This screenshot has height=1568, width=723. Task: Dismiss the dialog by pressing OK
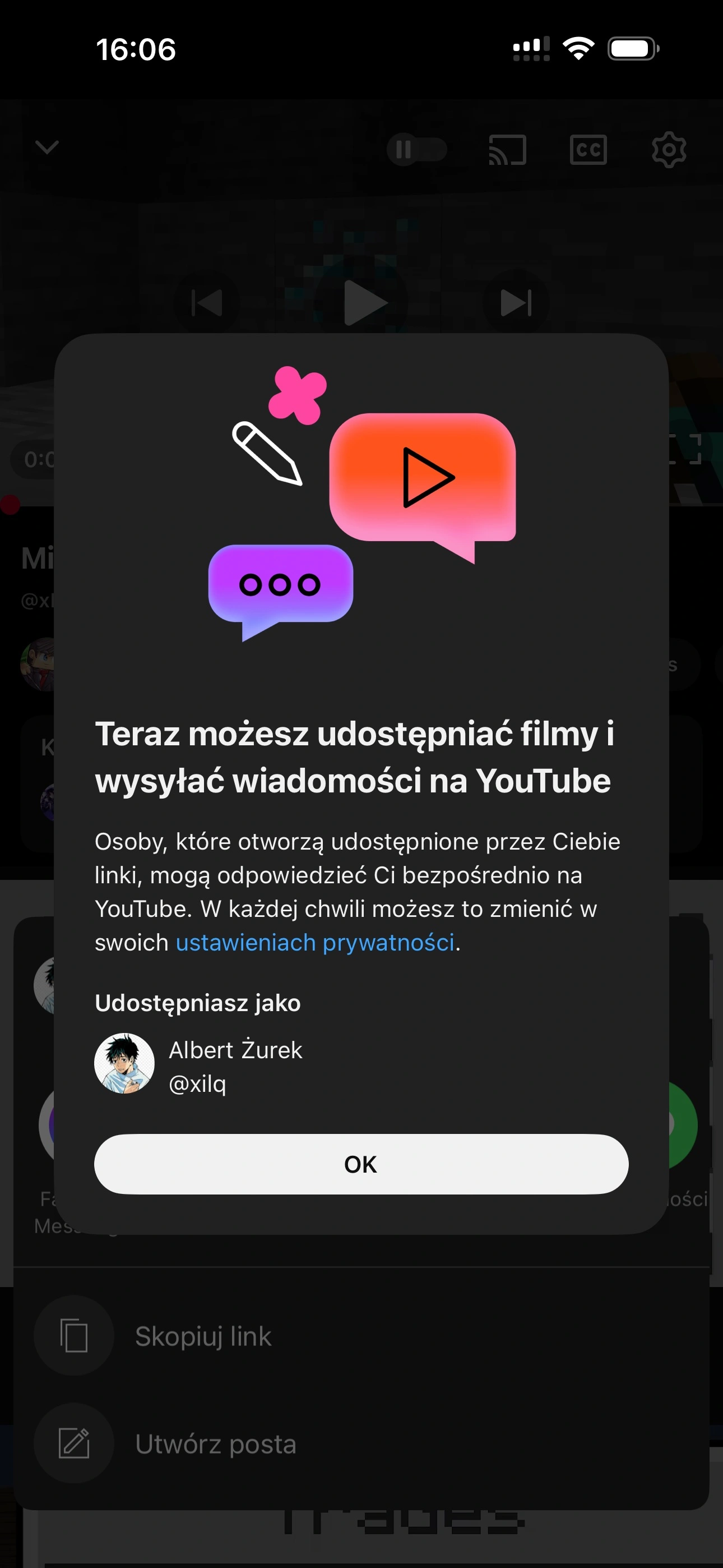click(x=361, y=1164)
